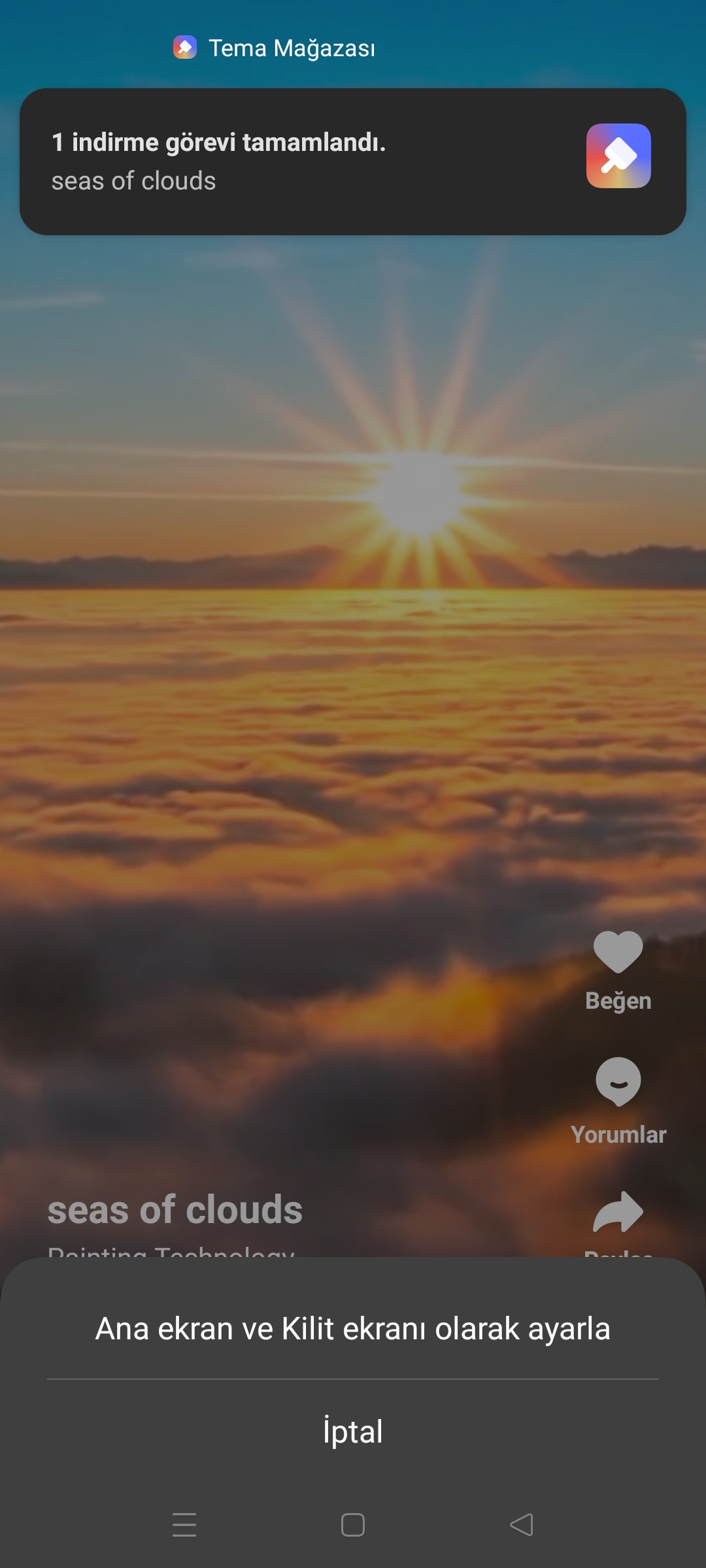Tap İptal to cancel the dialog
This screenshot has height=1568, width=706.
click(x=353, y=1431)
